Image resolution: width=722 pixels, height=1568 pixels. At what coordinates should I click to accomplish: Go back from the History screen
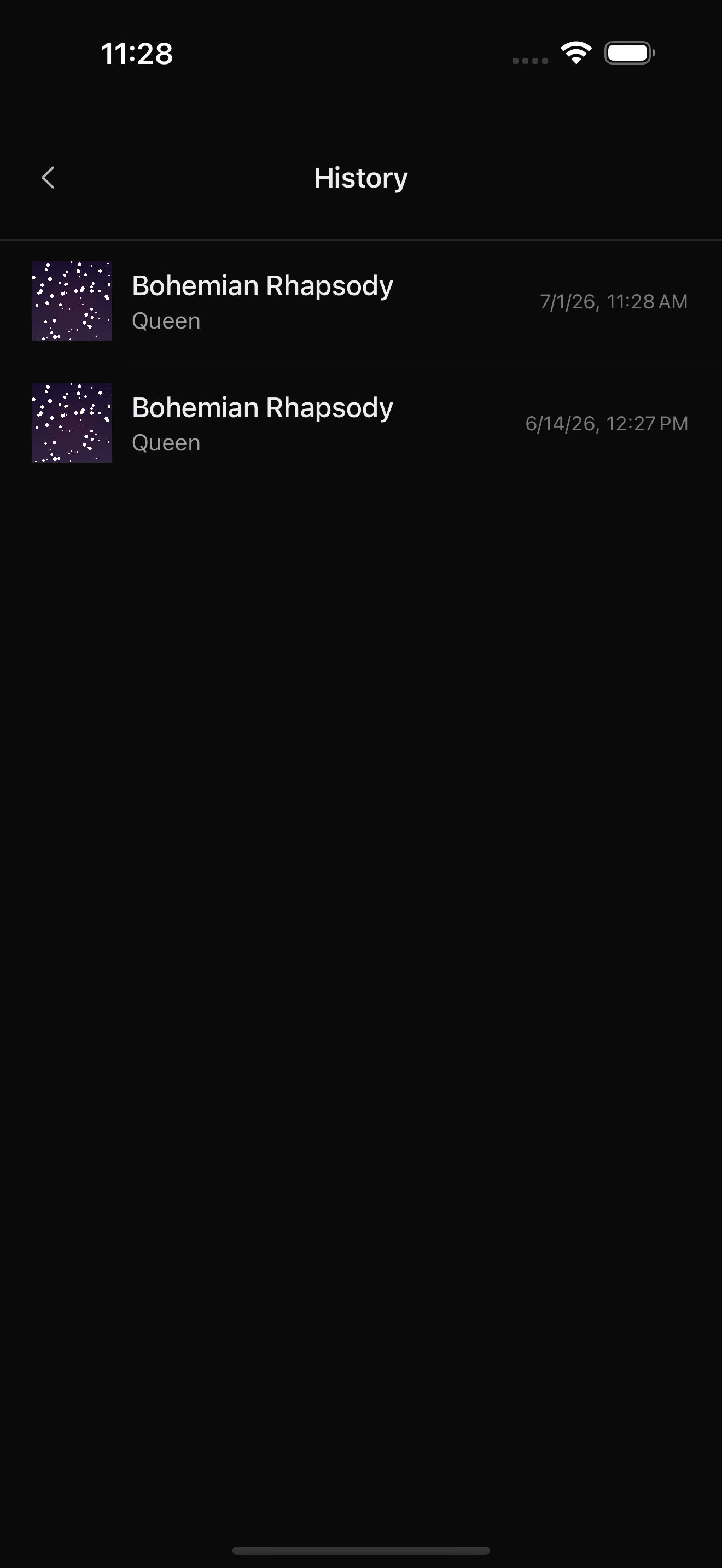48,178
